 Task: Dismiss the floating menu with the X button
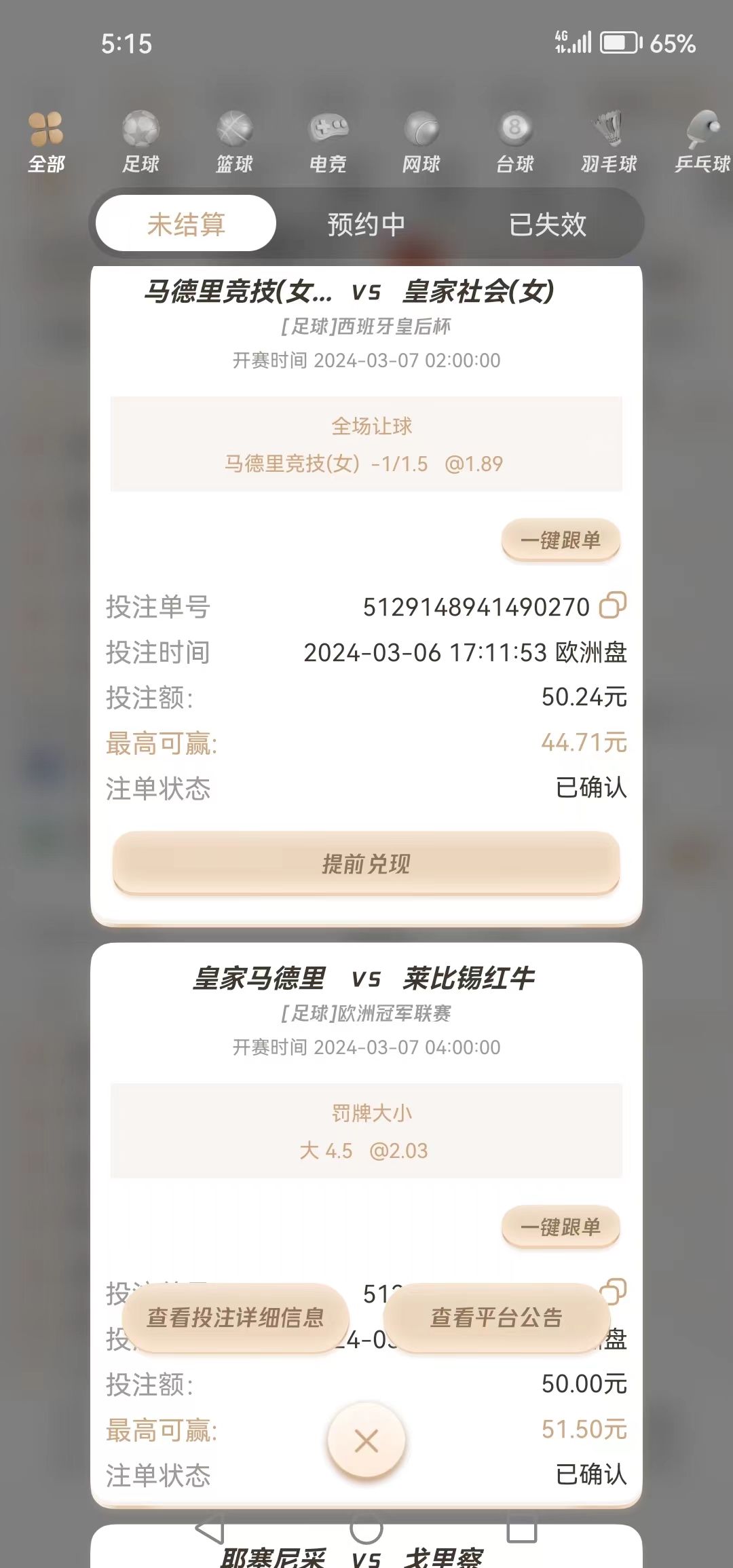click(x=366, y=1440)
